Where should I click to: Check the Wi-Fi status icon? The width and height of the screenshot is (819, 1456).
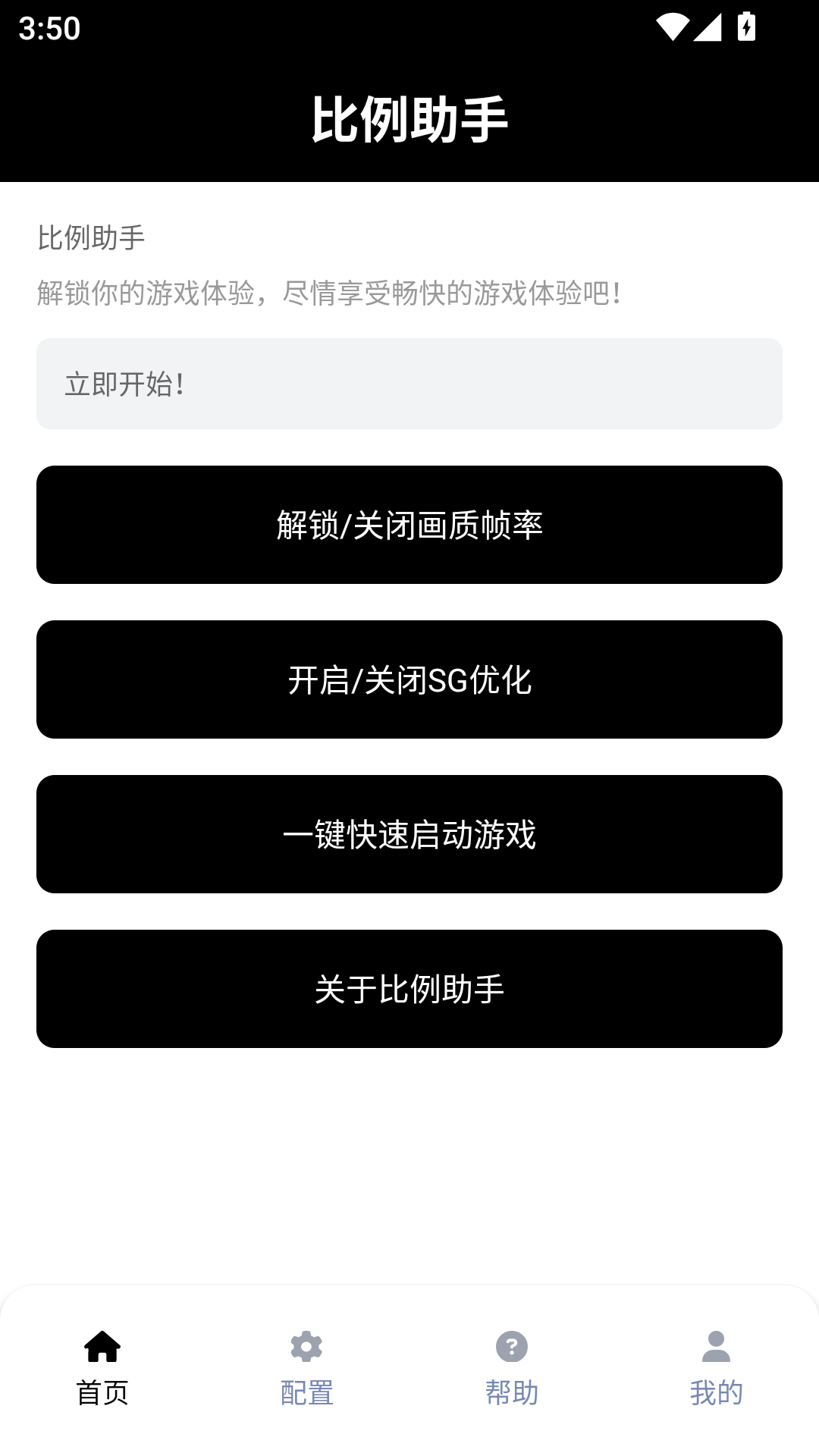pos(672,25)
